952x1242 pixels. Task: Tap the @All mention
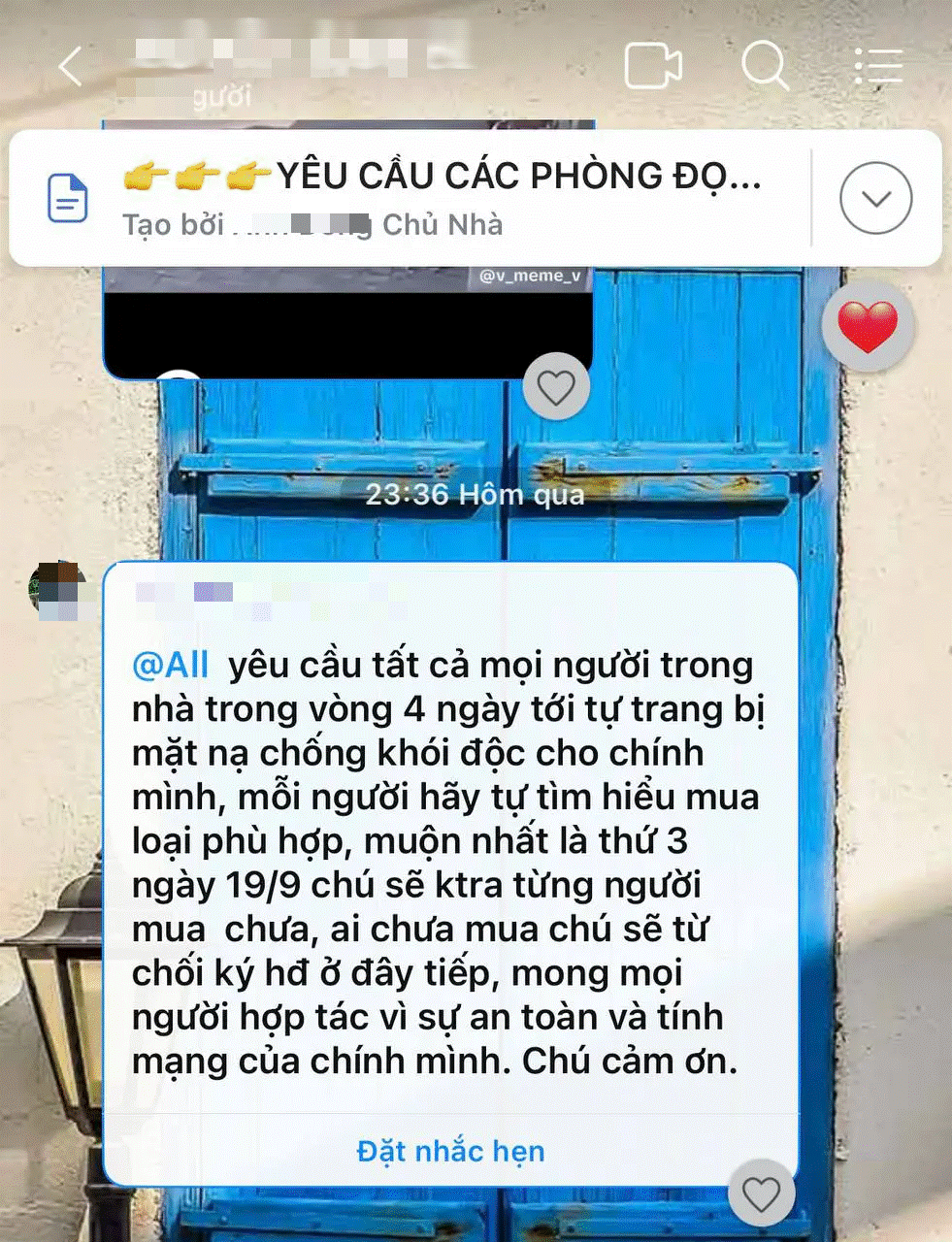pos(171,666)
